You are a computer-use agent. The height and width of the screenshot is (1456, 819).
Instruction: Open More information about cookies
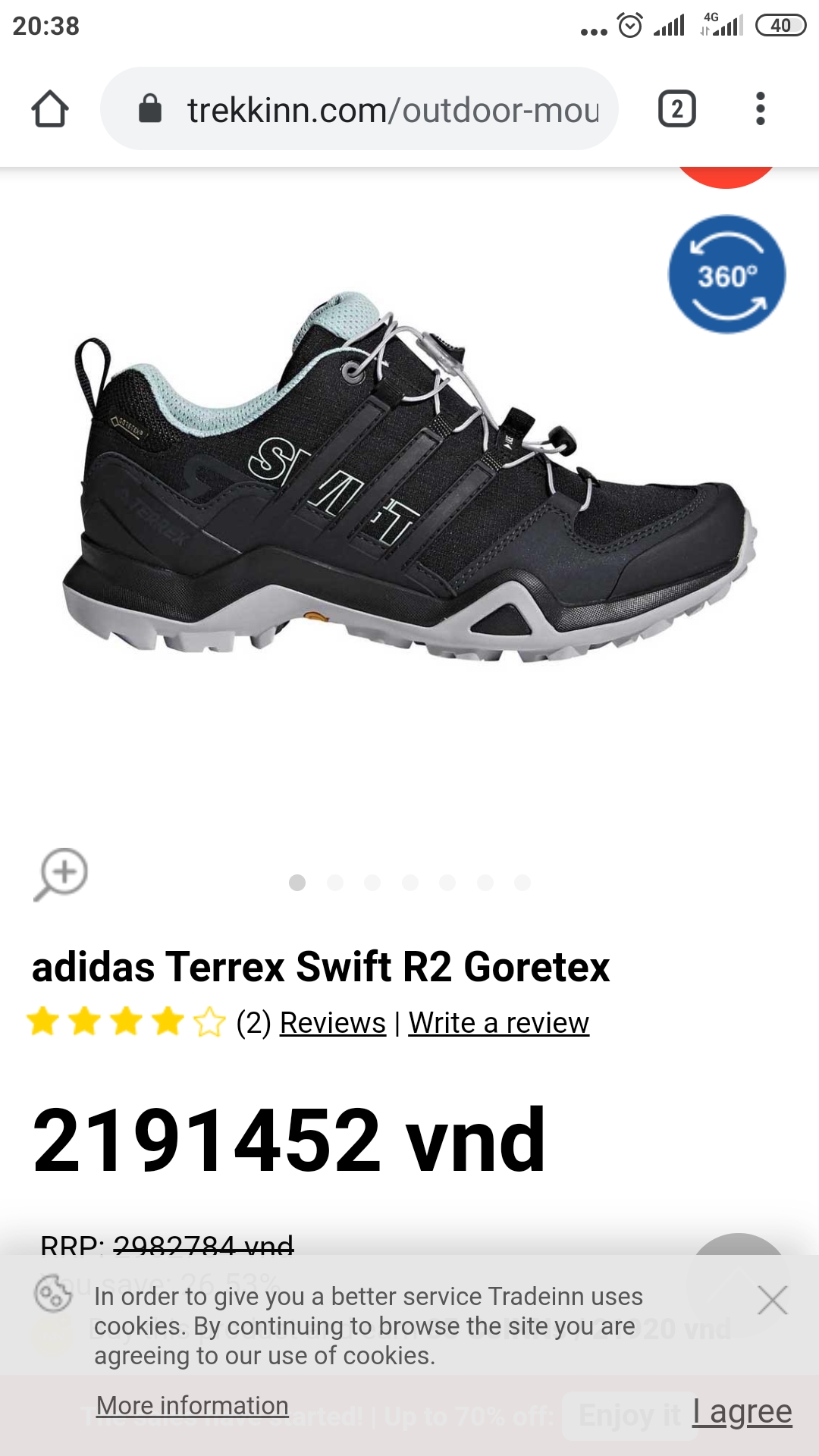[x=193, y=1406]
